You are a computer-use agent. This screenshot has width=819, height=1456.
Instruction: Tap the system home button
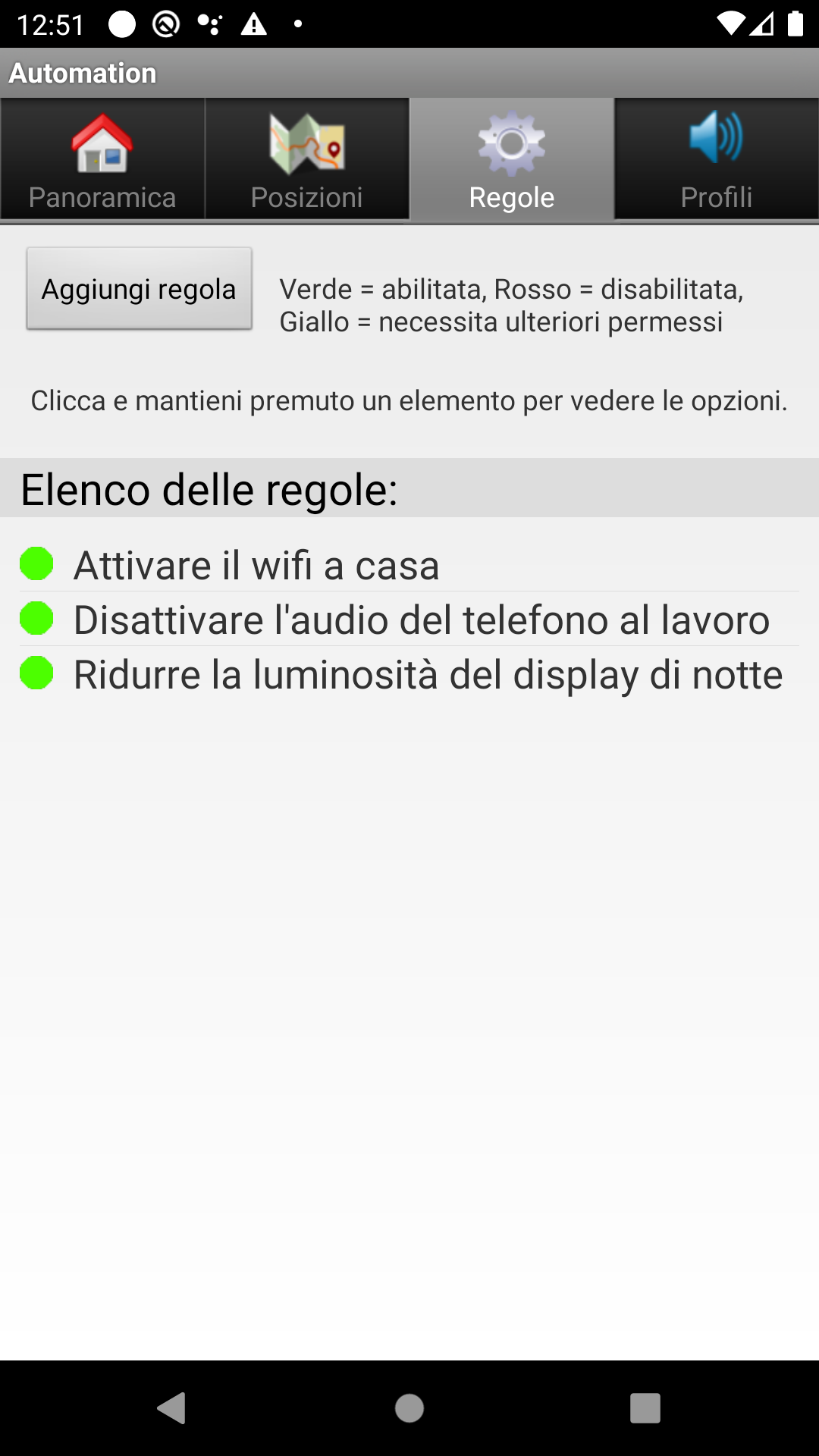pos(409,1408)
